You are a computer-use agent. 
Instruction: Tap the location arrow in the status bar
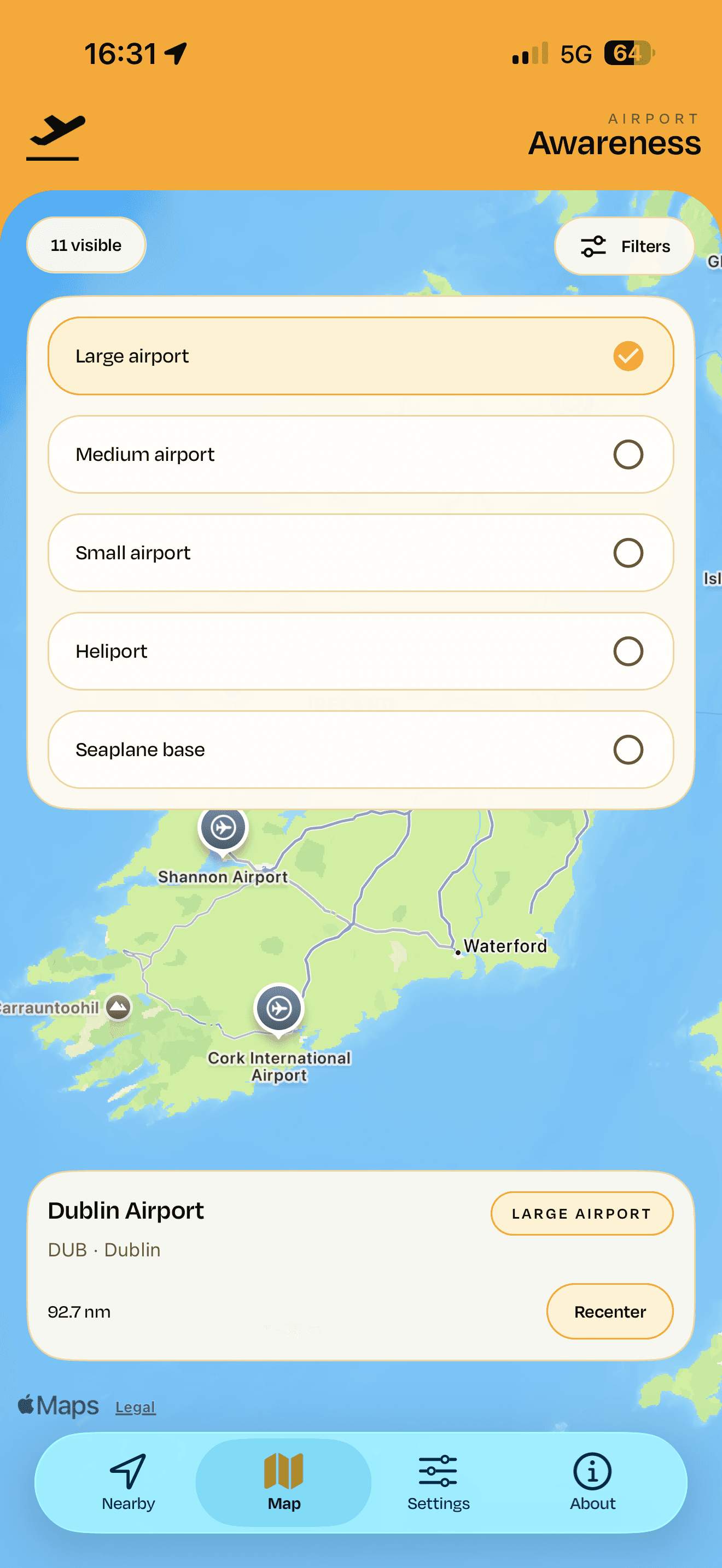pos(176,52)
